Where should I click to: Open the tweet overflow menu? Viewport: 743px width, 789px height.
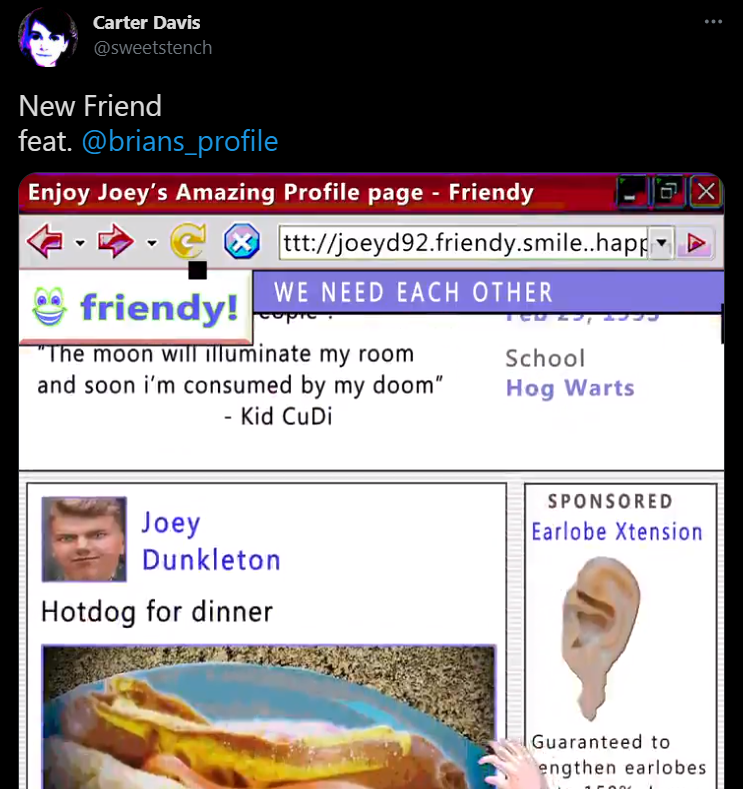click(x=712, y=22)
